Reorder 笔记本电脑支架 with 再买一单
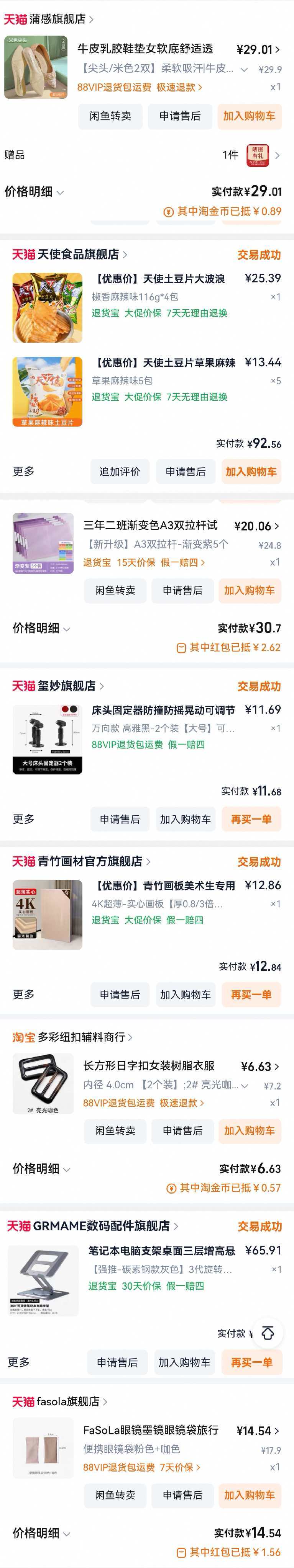The image size is (294, 1568). 251,1362
